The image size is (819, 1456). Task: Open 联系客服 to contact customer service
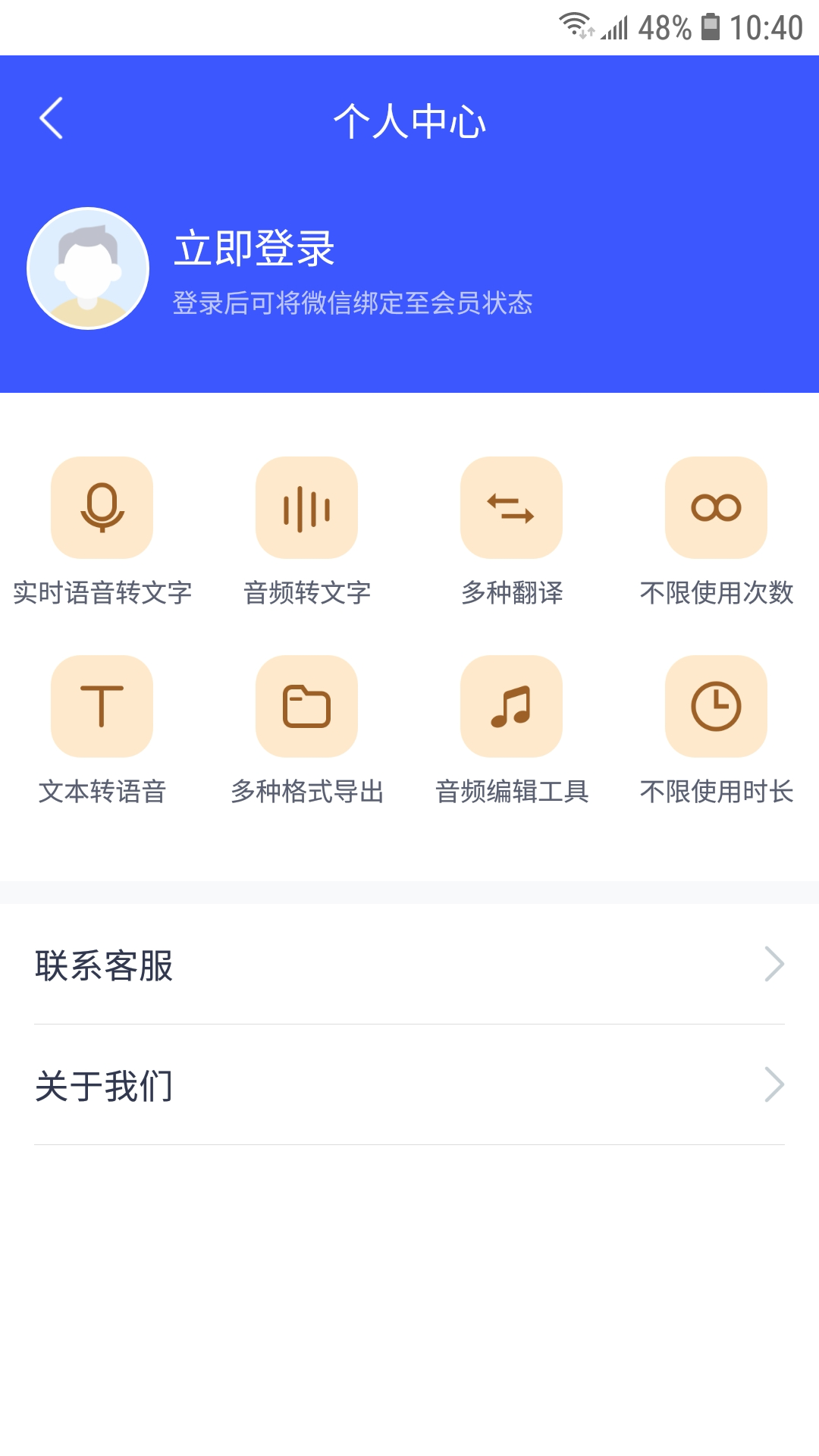click(104, 965)
